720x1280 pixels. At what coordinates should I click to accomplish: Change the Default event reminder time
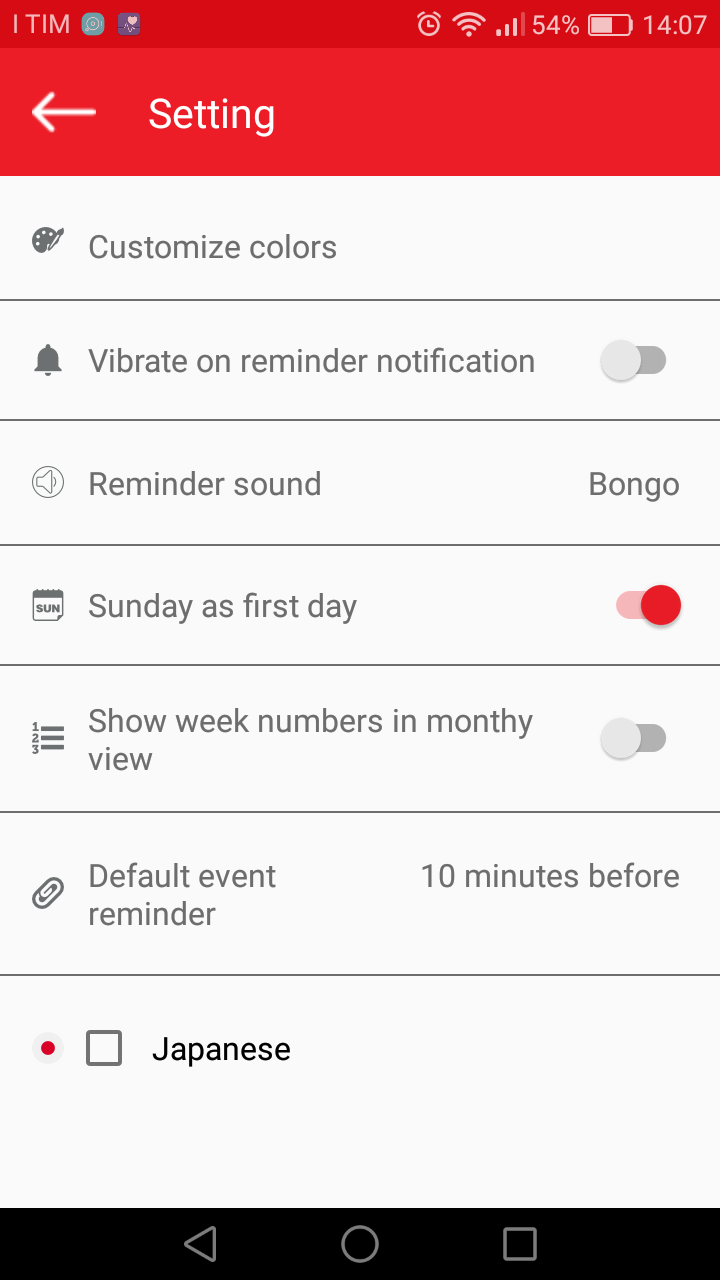(360, 895)
